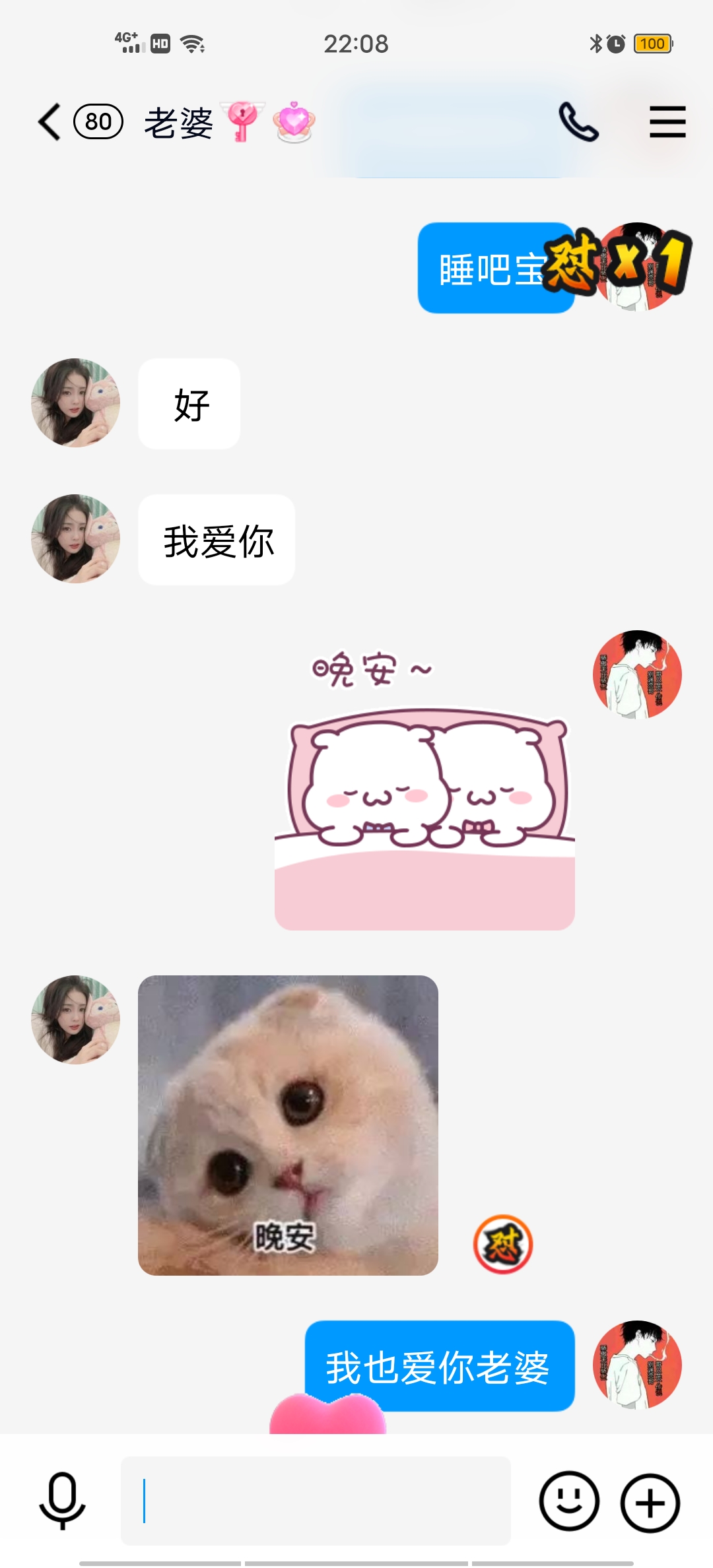Tap the unread count badge showing 80
The height and width of the screenshot is (1568, 713).
98,121
